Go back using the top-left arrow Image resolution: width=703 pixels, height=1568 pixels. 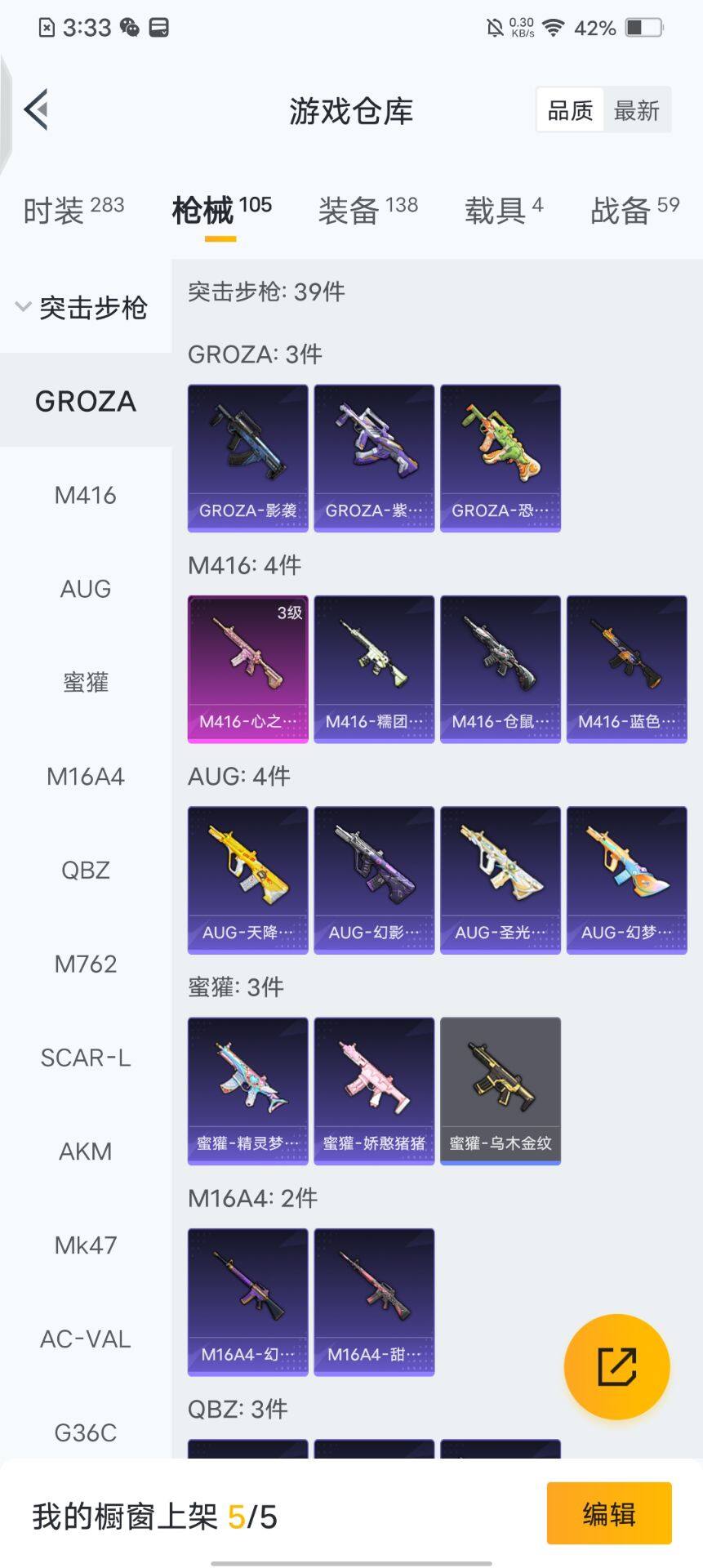coord(37,109)
